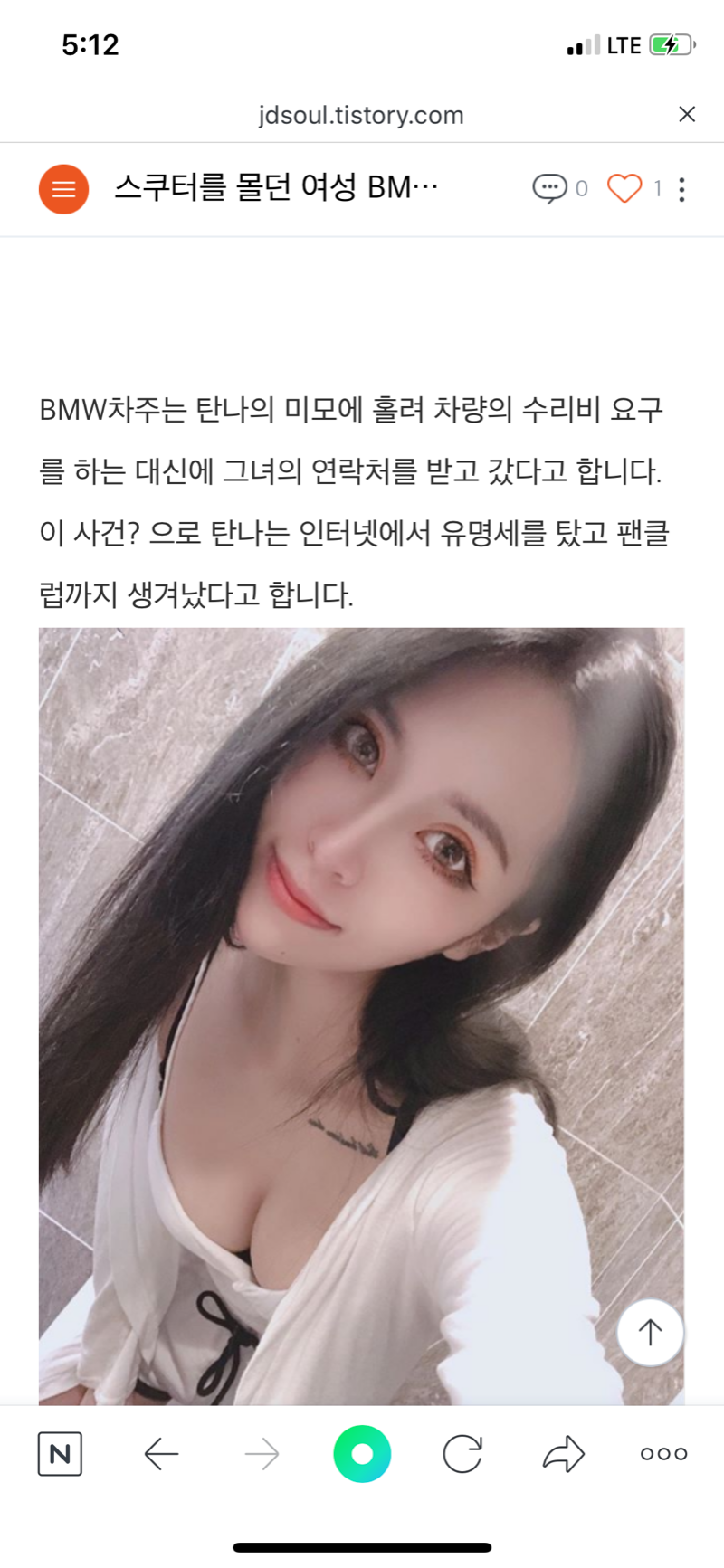Tap the jdsoul.tistory.com address bar
The height and width of the screenshot is (1568, 724).
click(x=361, y=115)
